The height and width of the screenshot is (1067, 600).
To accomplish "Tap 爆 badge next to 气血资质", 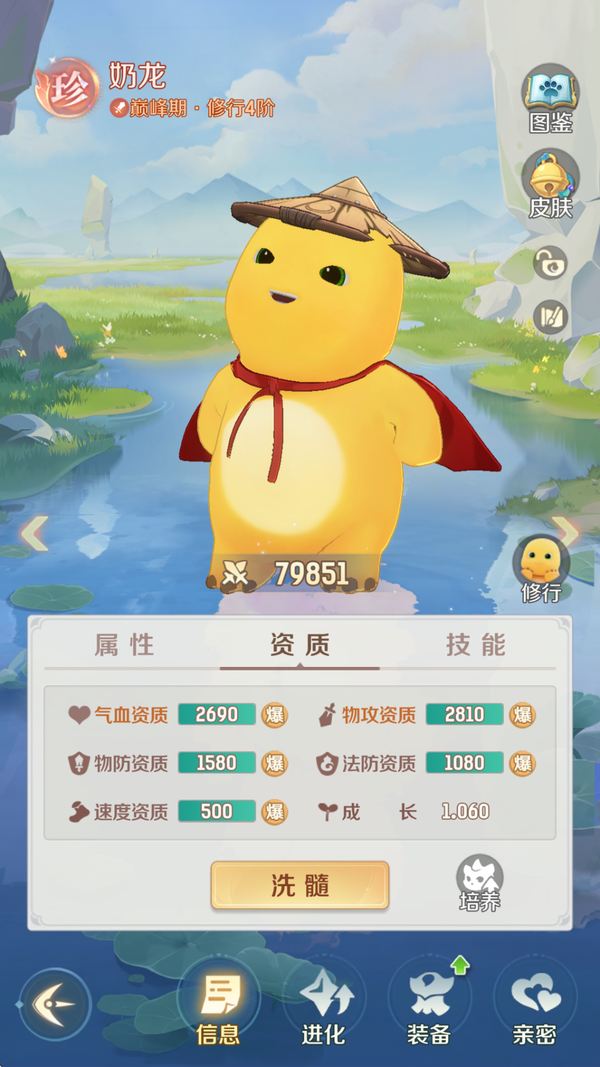I will 274,715.
